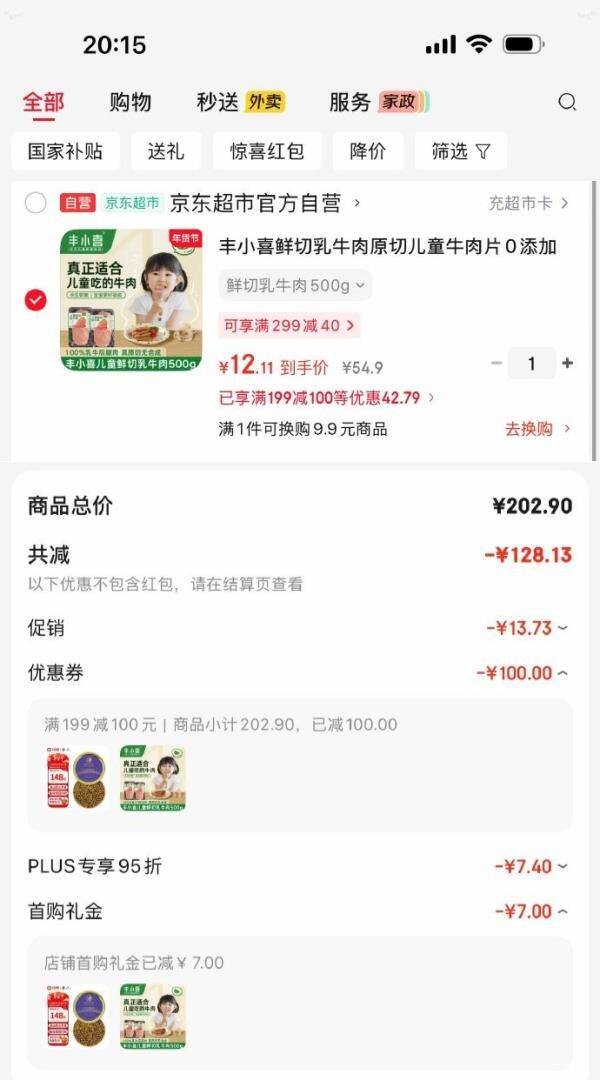Increase beef quantity with the plus button

pos(568,364)
